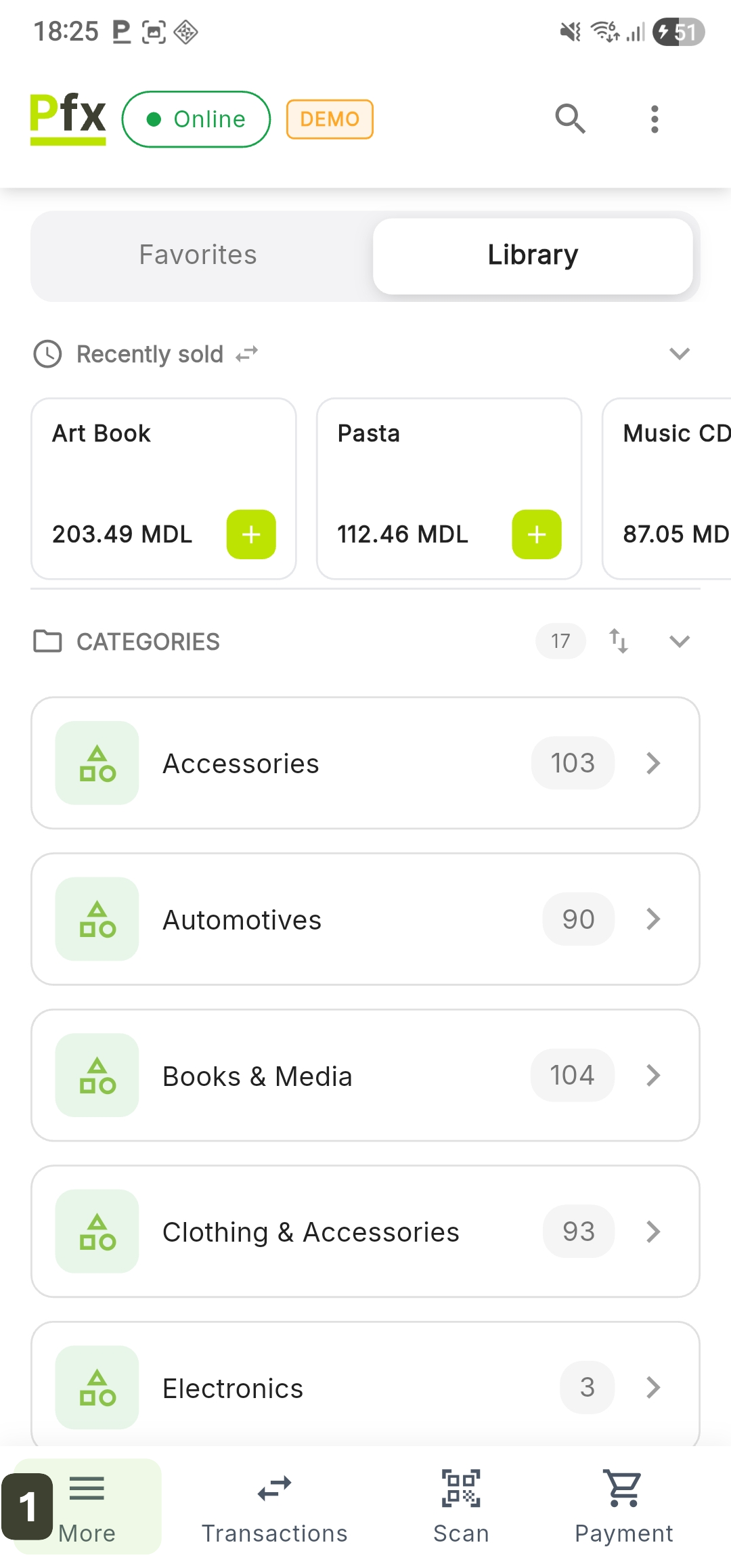This screenshot has height=1568, width=731.
Task: Add Art Book to the cart
Action: 251,534
